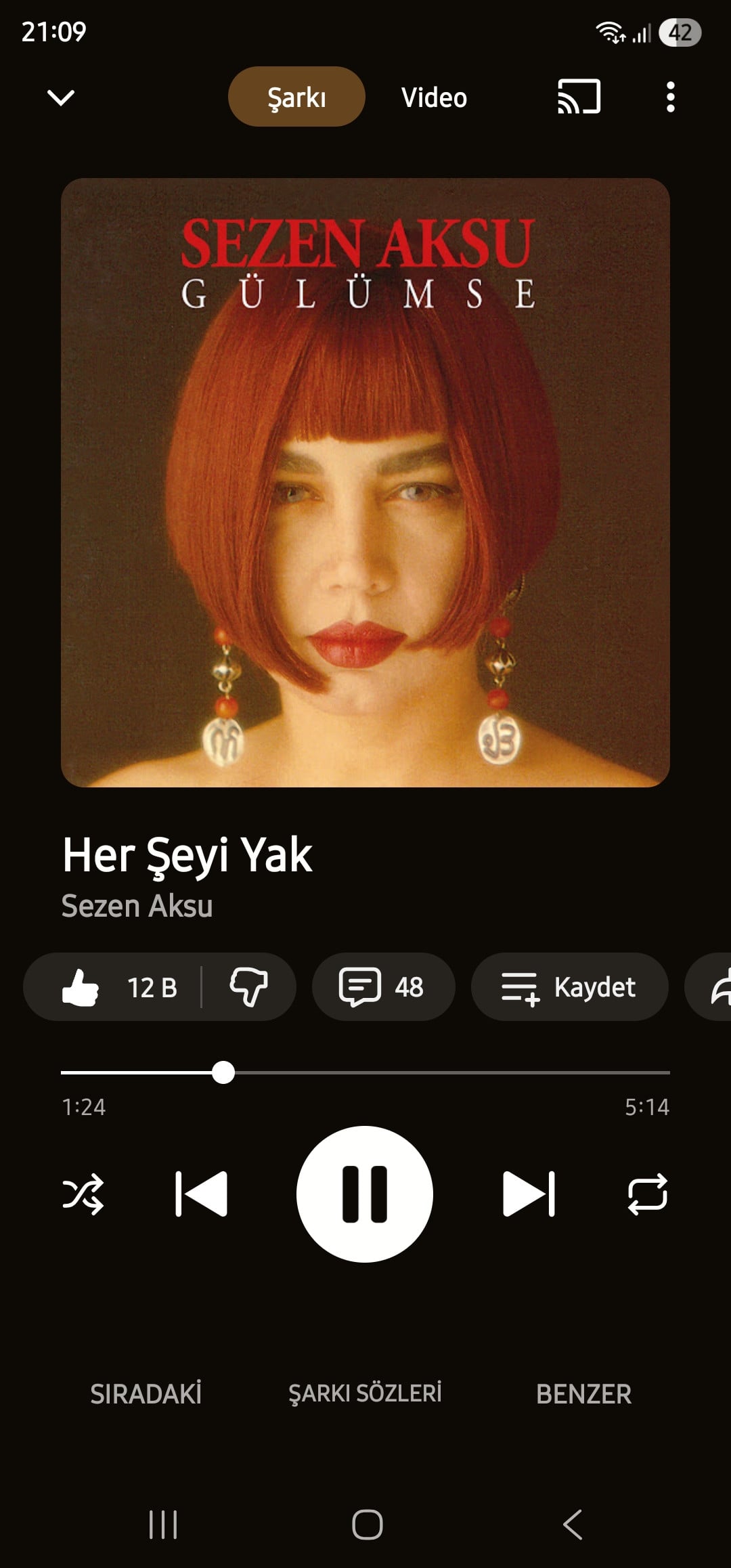731x1568 pixels.
Task: Dislike this song
Action: tap(249, 987)
